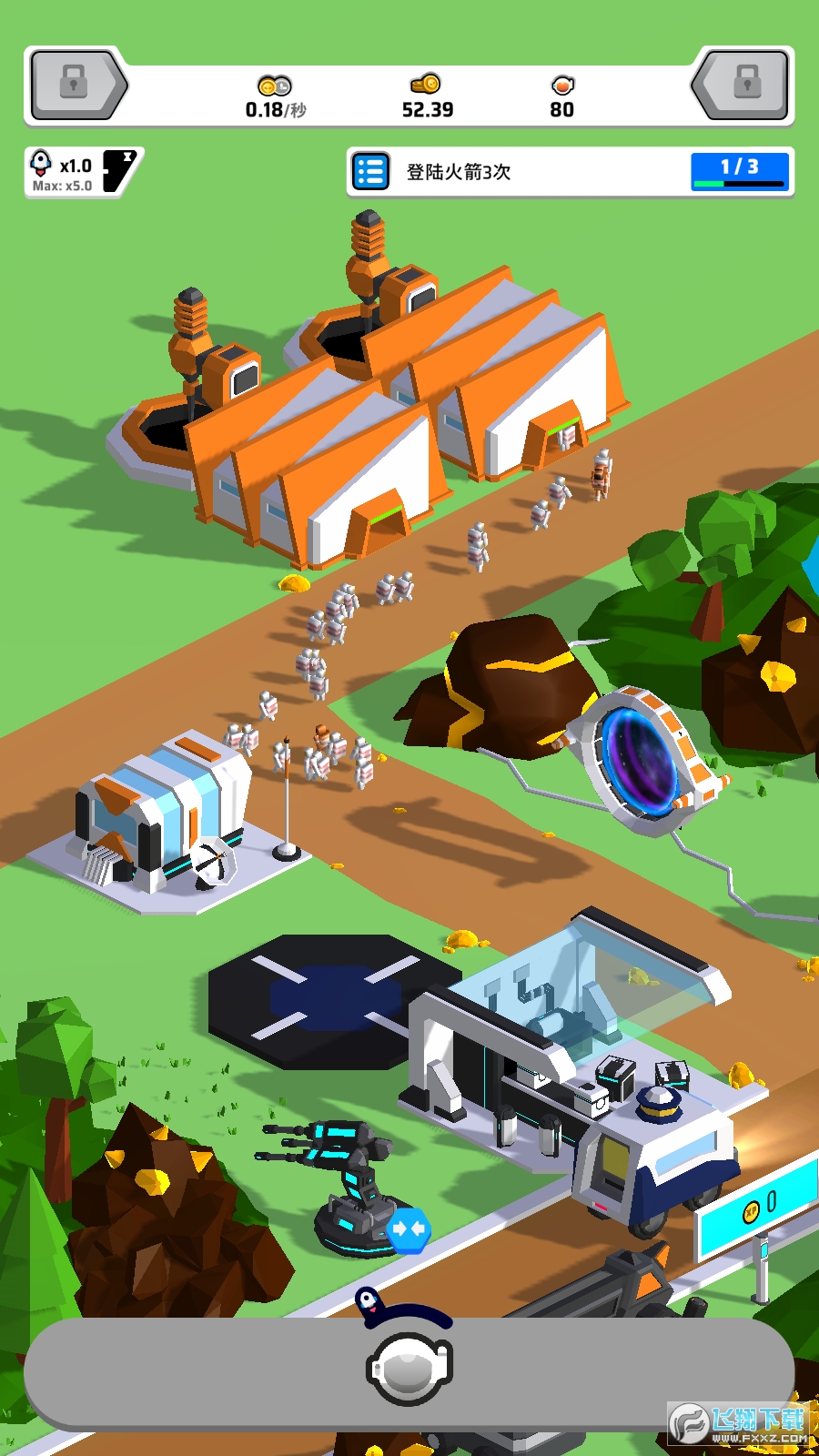Open the mission '登陆火箭3次' task list
Screen dimensions: 819x1456
[370, 172]
